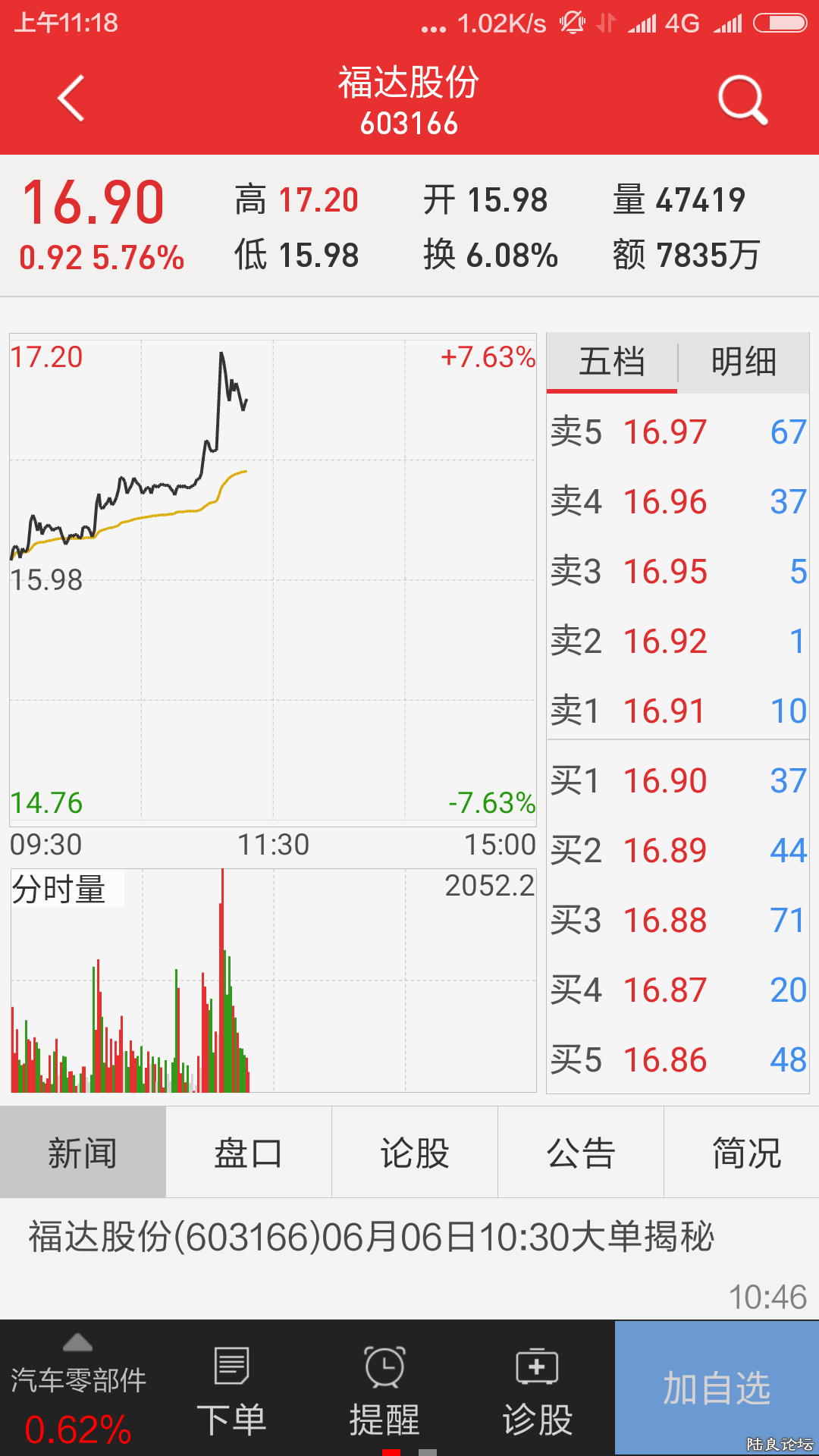
Task: Go back using the top-left arrow
Action: (71, 99)
